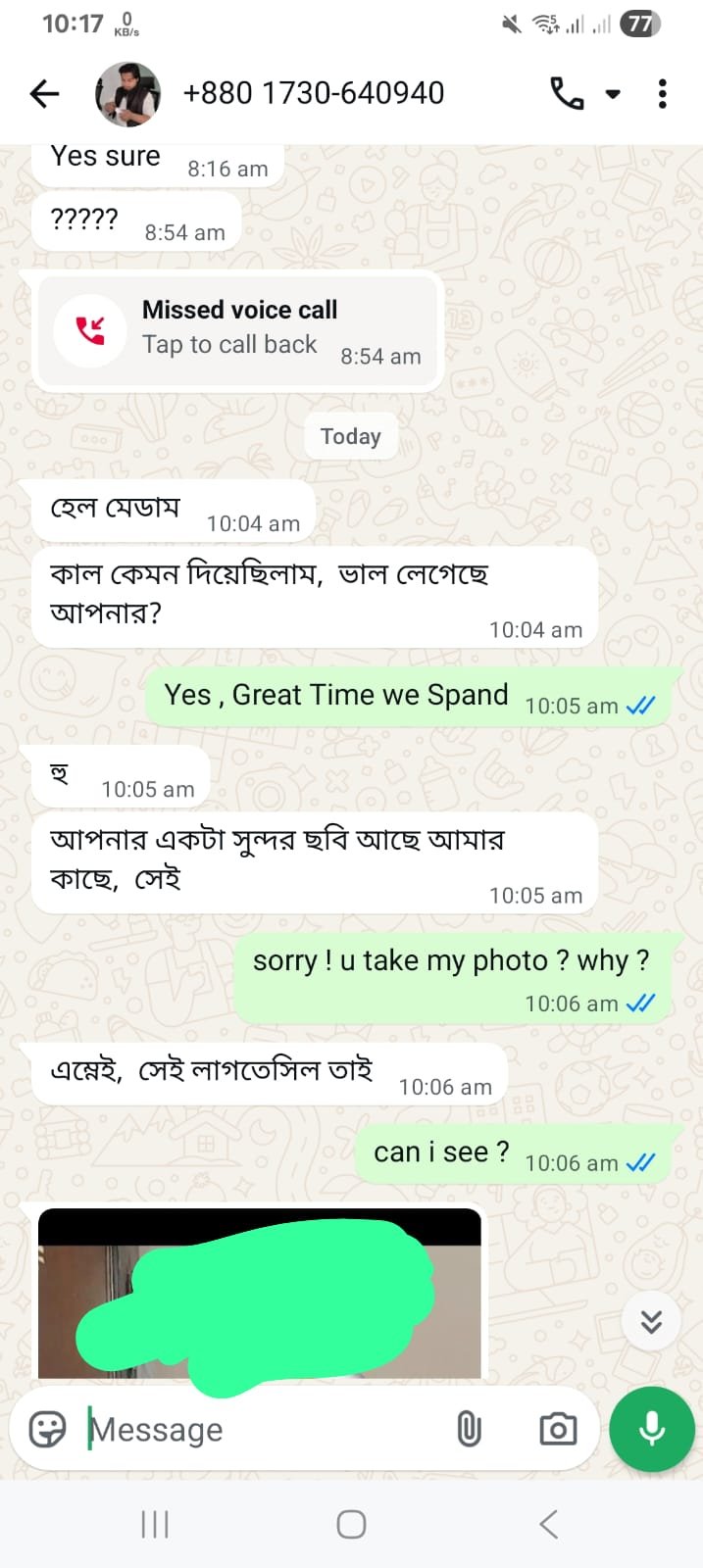Attach a file with the paperclip
The width and height of the screenshot is (703, 1568).
pos(470,1430)
